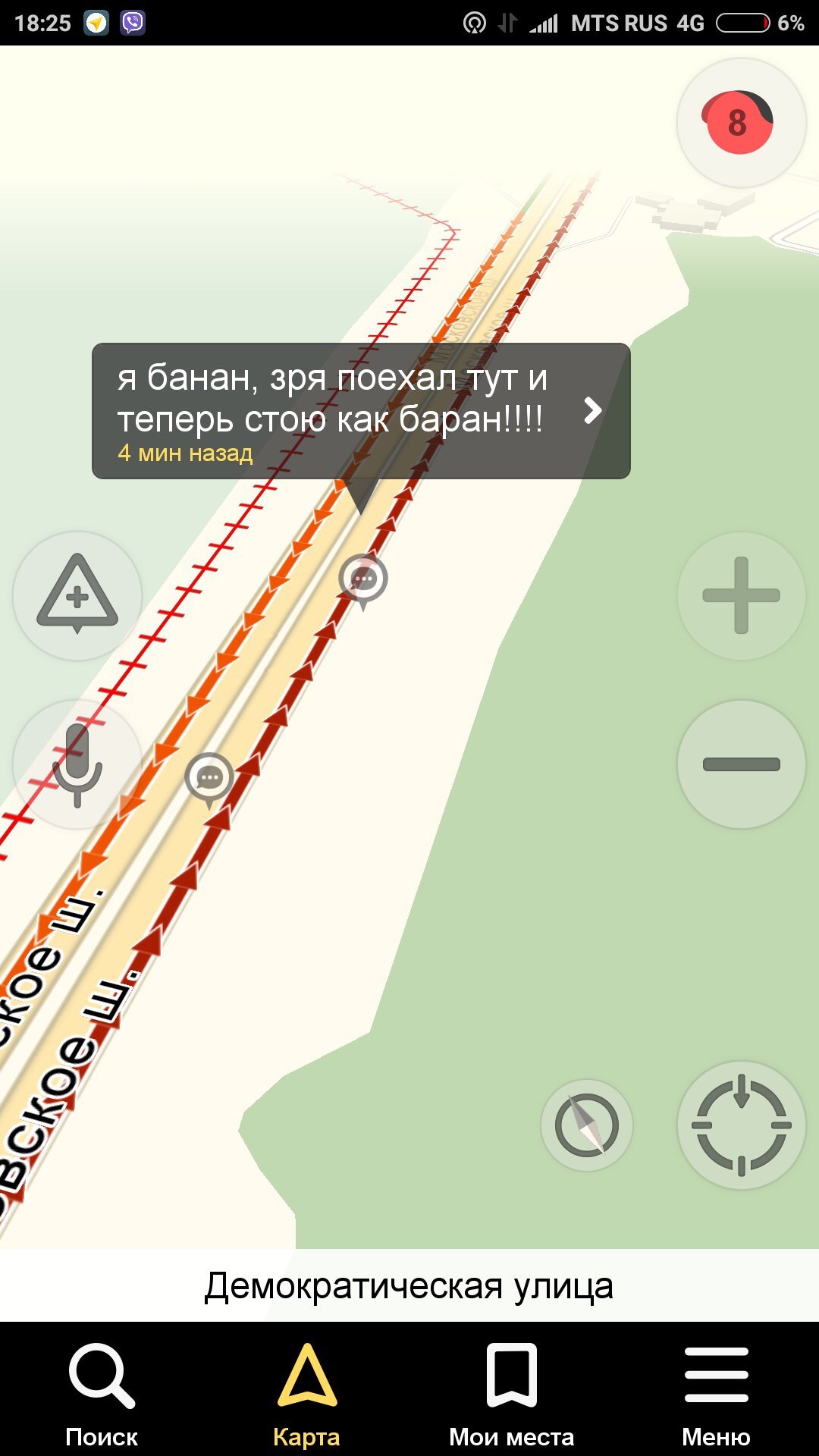819x1456 pixels.
Task: Tap the compass to reorient map
Action: (x=586, y=1125)
